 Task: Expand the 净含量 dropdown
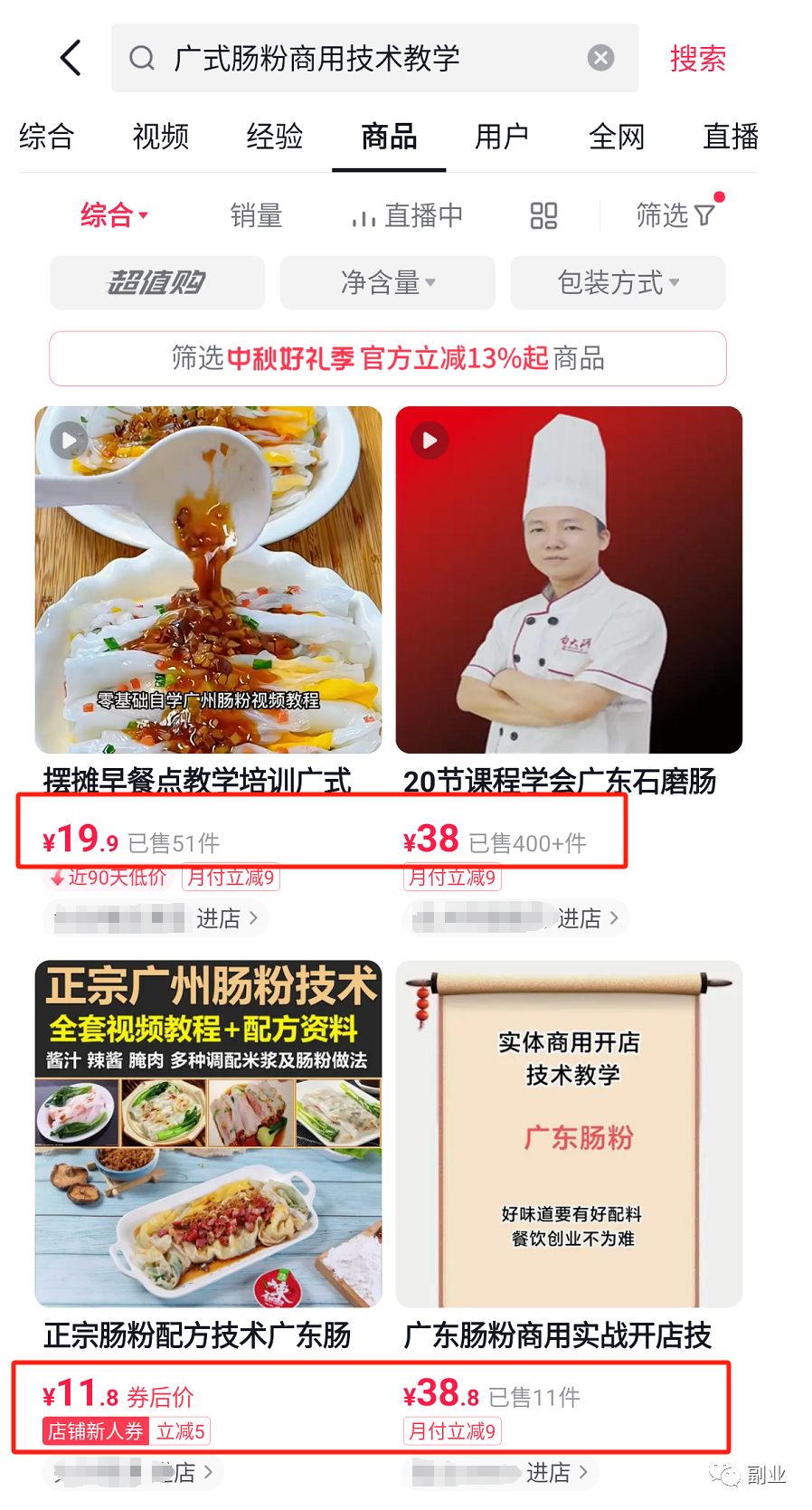pos(387,282)
